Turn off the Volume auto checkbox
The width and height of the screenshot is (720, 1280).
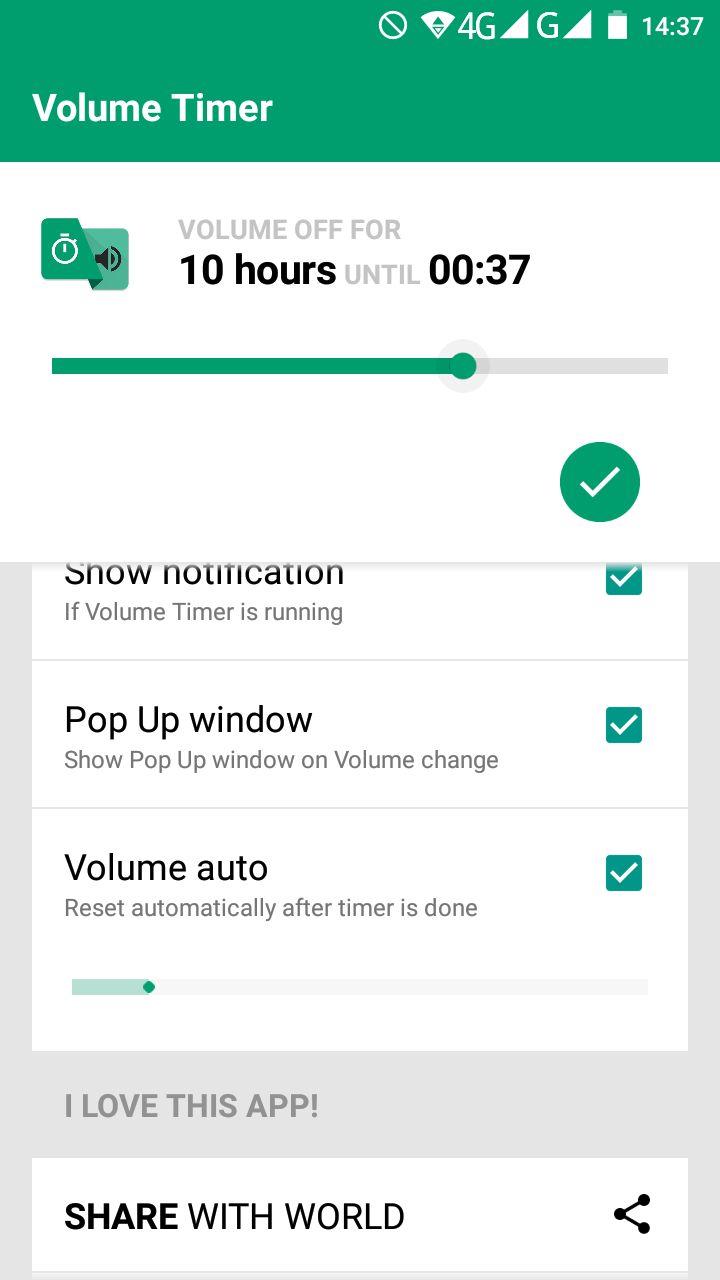click(624, 873)
